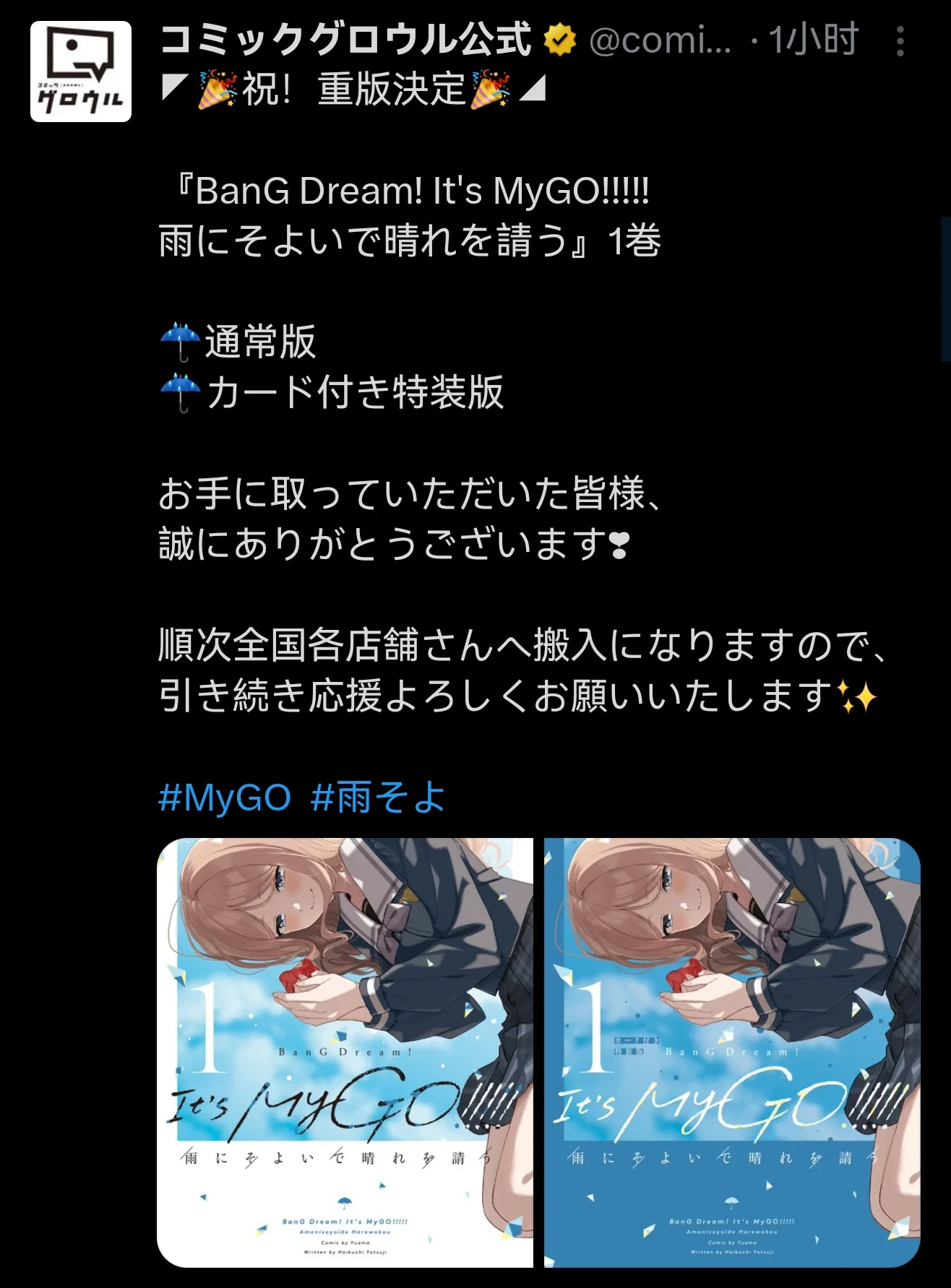Open the tweet's overflow menu

900,42
